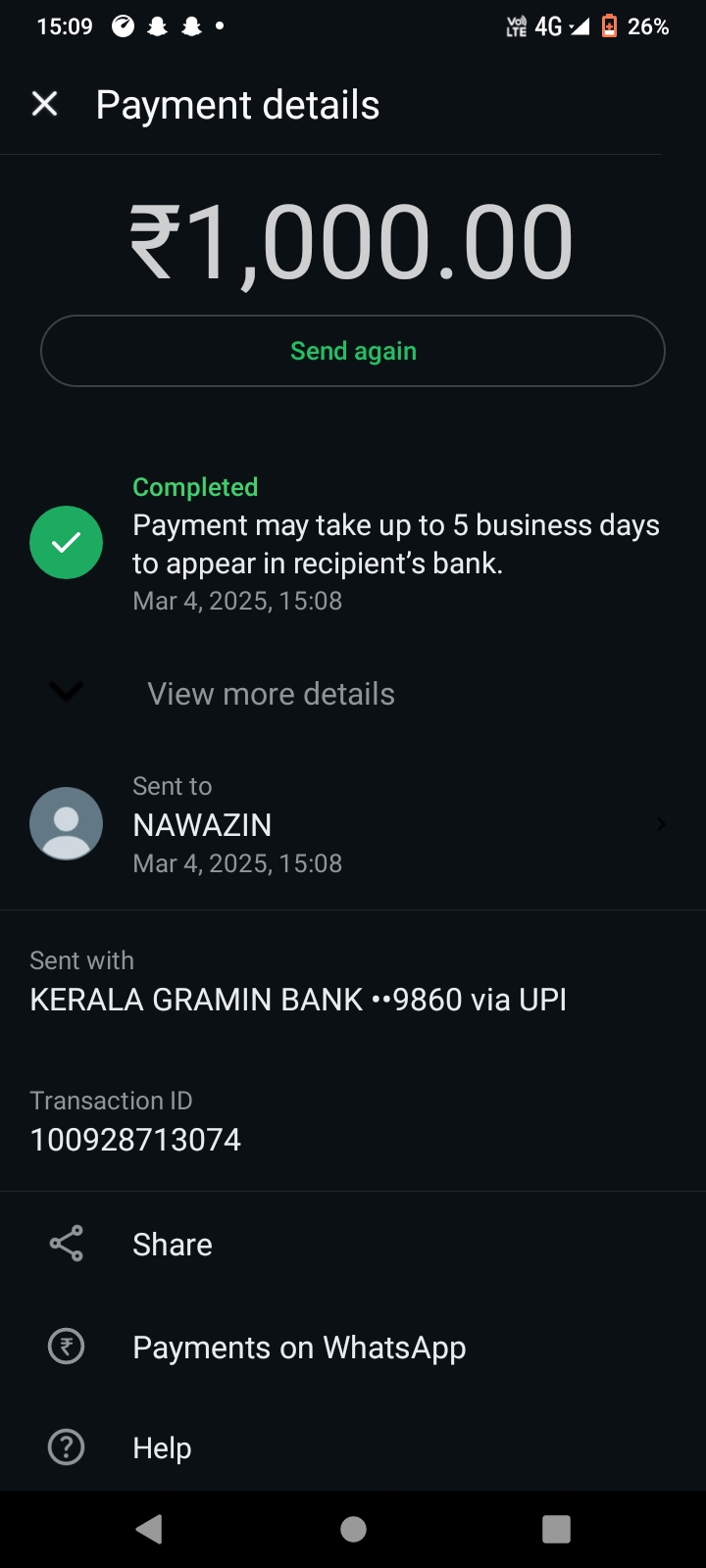
Task: Tap the Send again button
Action: 353,351
